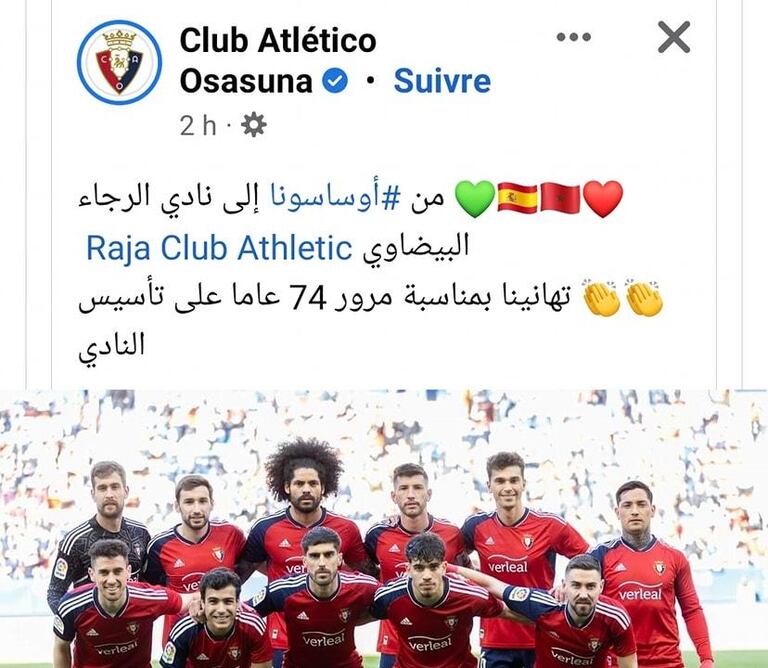
Task: Tap Suivre to follow the page
Action: pyautogui.click(x=442, y=81)
